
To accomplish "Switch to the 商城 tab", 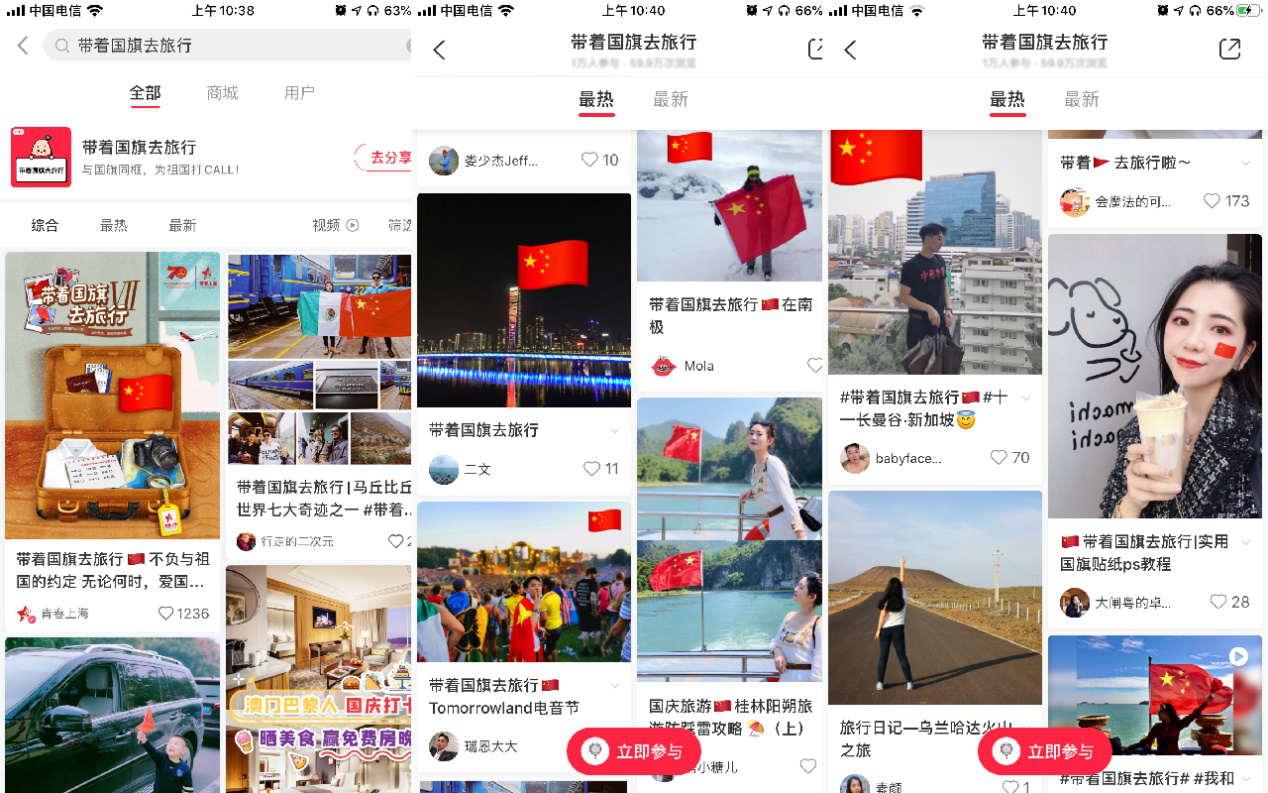I will tap(222, 93).
